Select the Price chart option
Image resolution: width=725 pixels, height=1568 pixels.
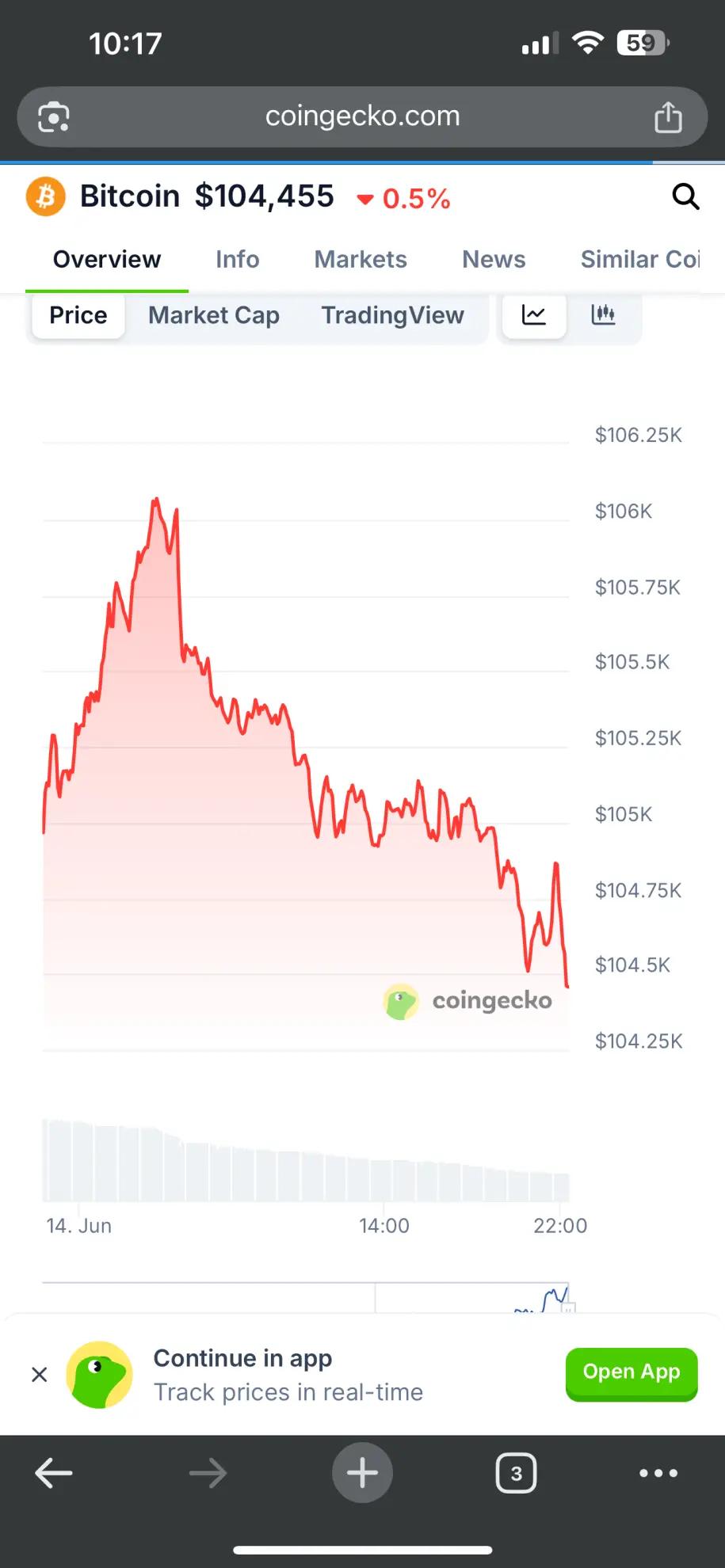78,315
